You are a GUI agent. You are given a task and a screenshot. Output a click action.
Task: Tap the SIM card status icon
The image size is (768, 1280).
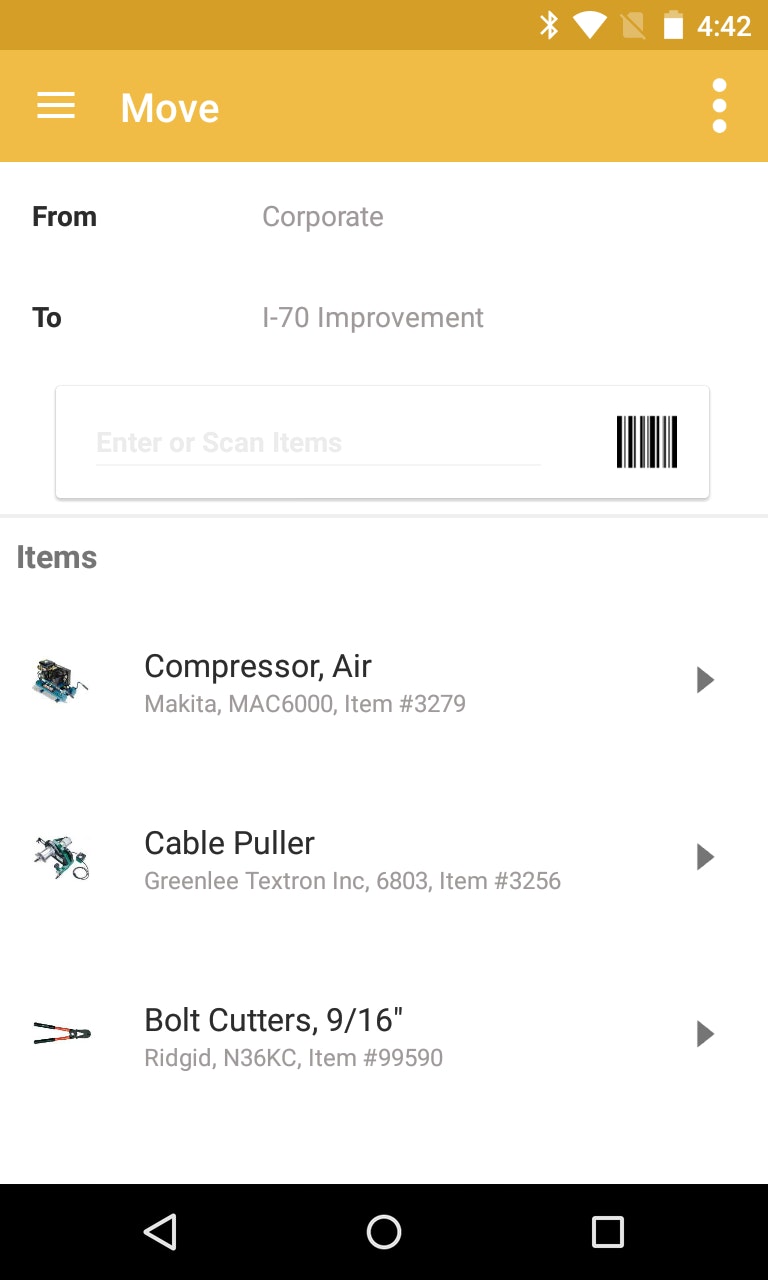tap(633, 25)
